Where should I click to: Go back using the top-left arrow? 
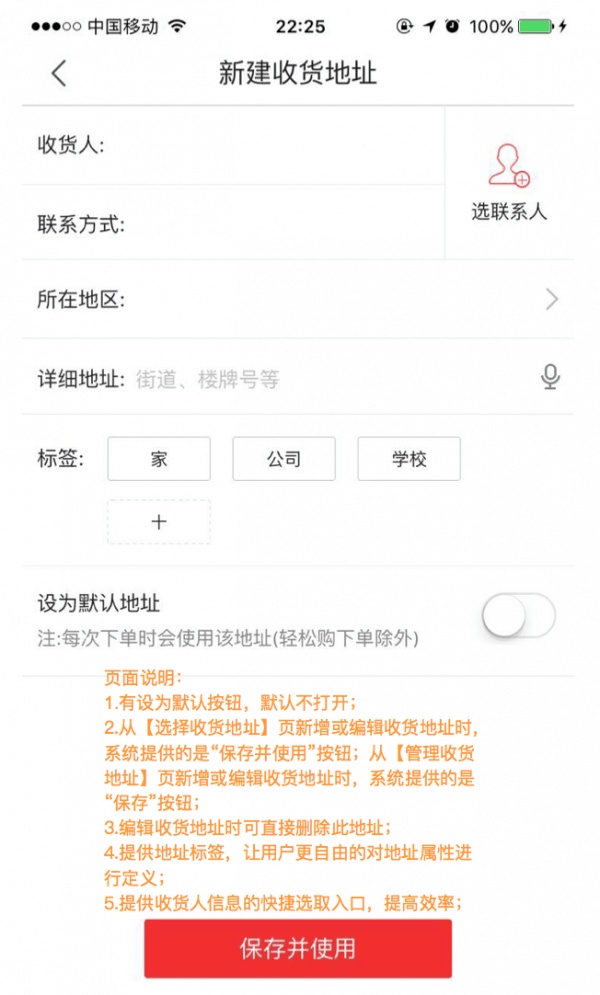pos(59,73)
